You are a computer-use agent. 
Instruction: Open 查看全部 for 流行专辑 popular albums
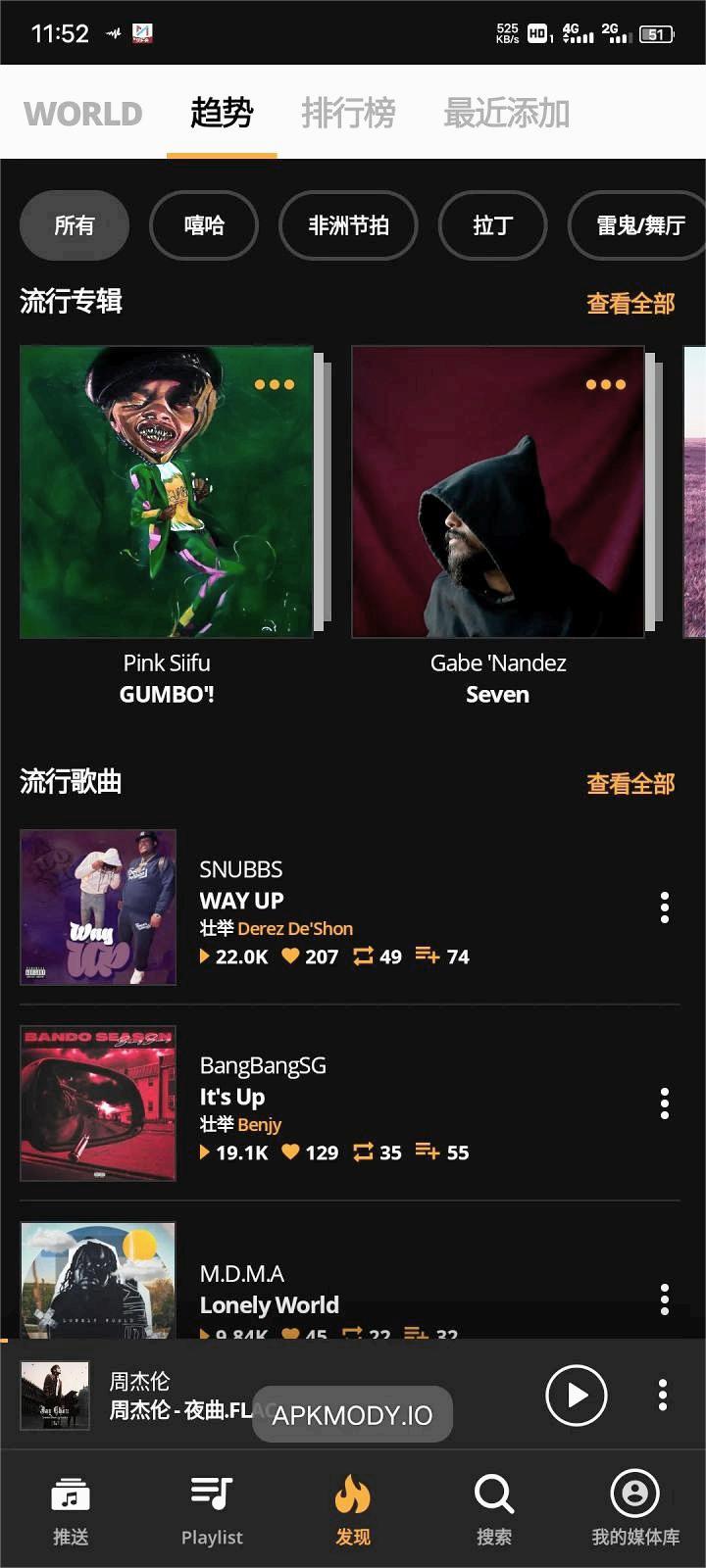[629, 304]
